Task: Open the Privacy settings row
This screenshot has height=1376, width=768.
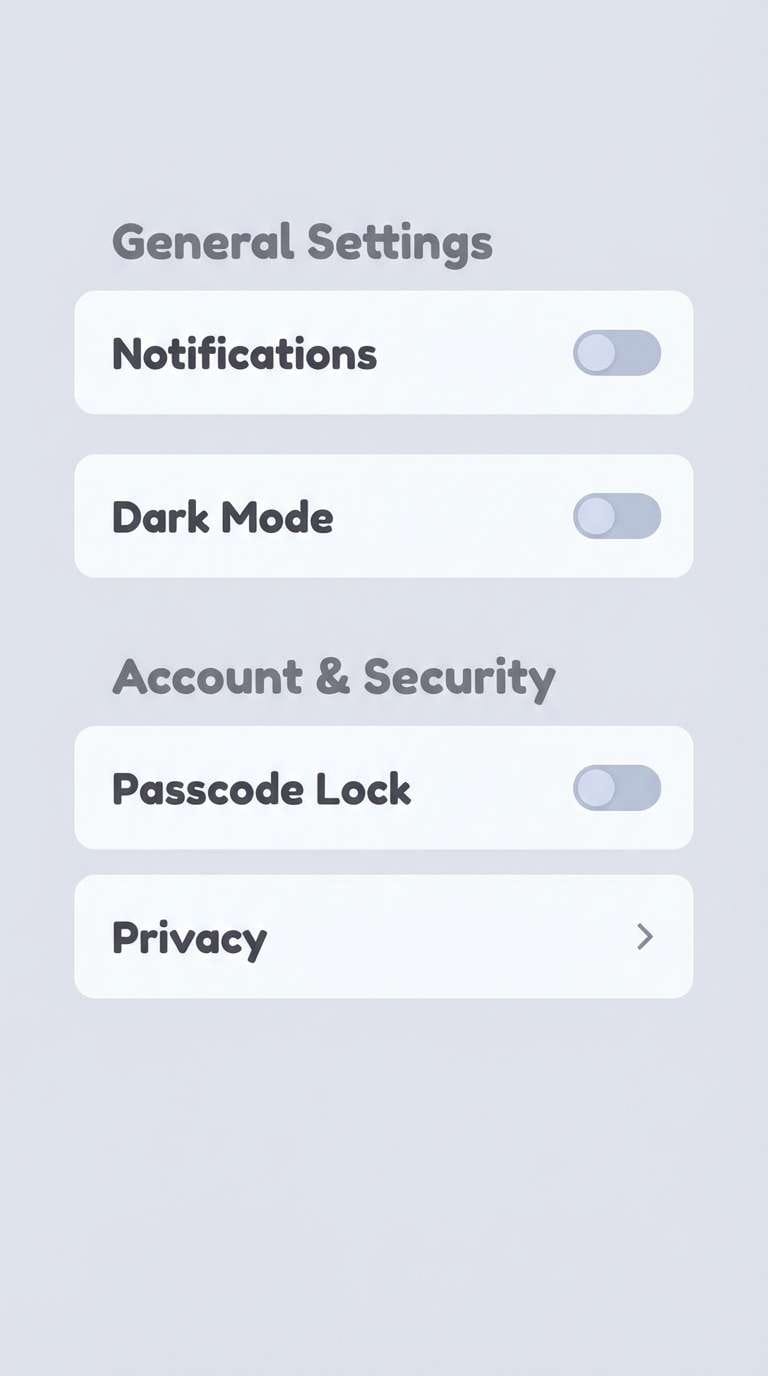Action: 384,937
